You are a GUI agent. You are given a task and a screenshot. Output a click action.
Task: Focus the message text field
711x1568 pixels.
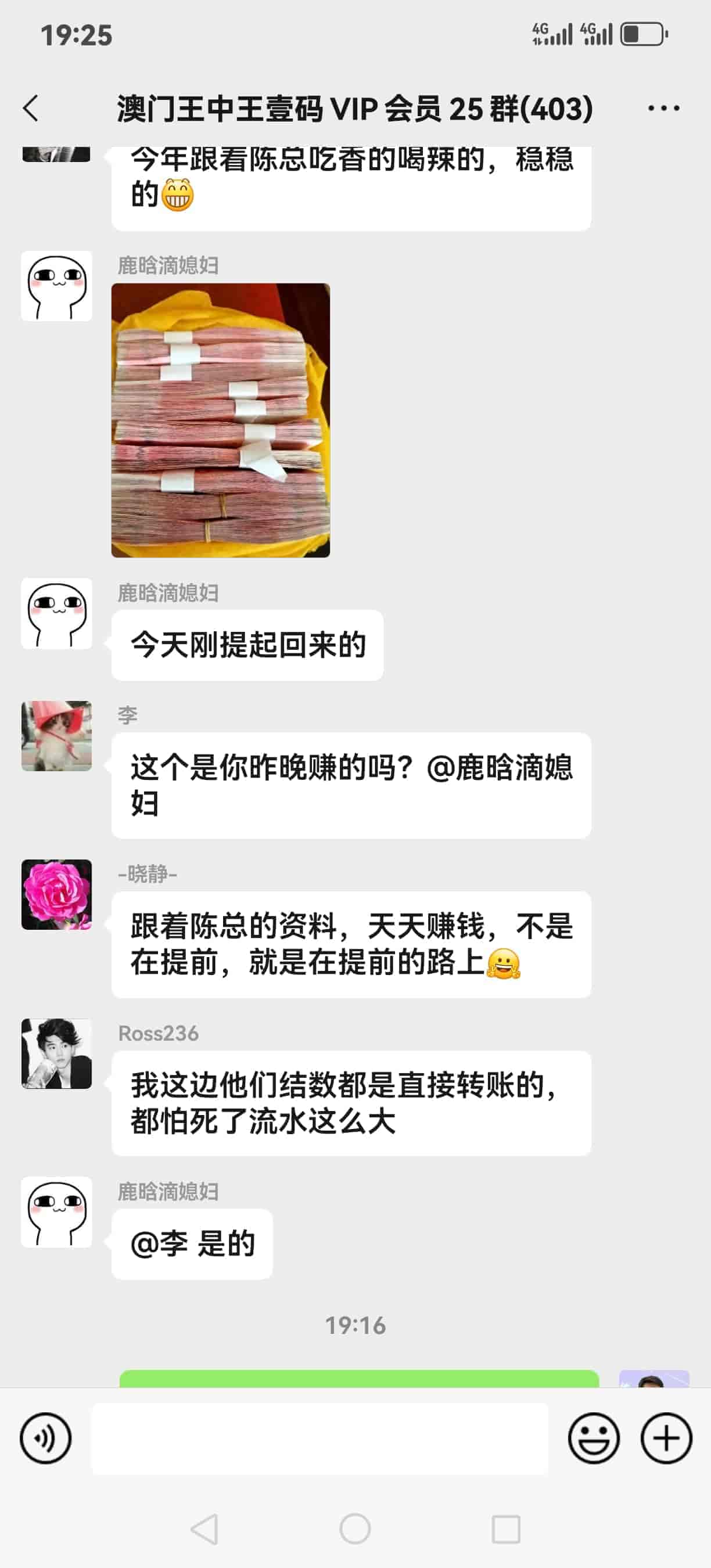click(x=319, y=1438)
